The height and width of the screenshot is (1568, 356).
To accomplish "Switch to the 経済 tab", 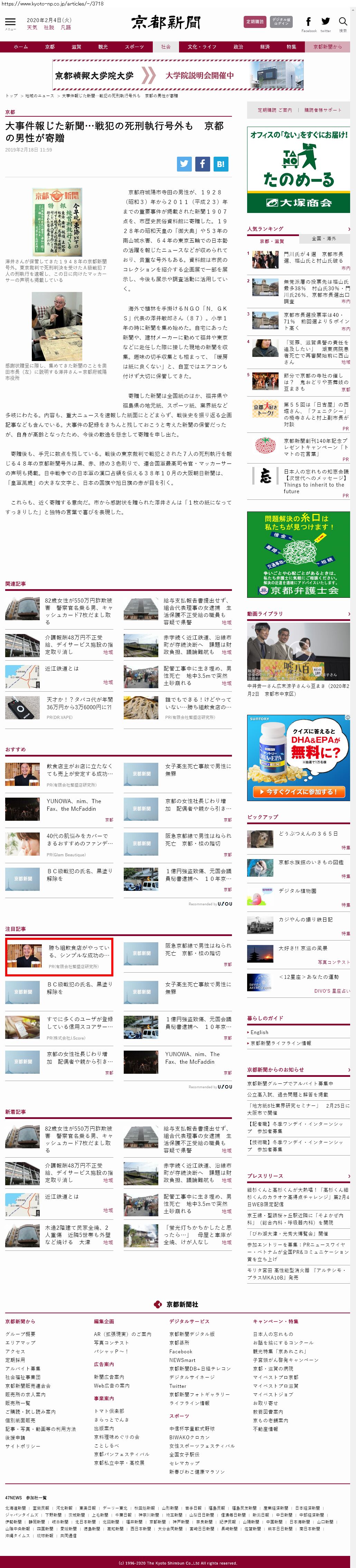I will pos(264,47).
